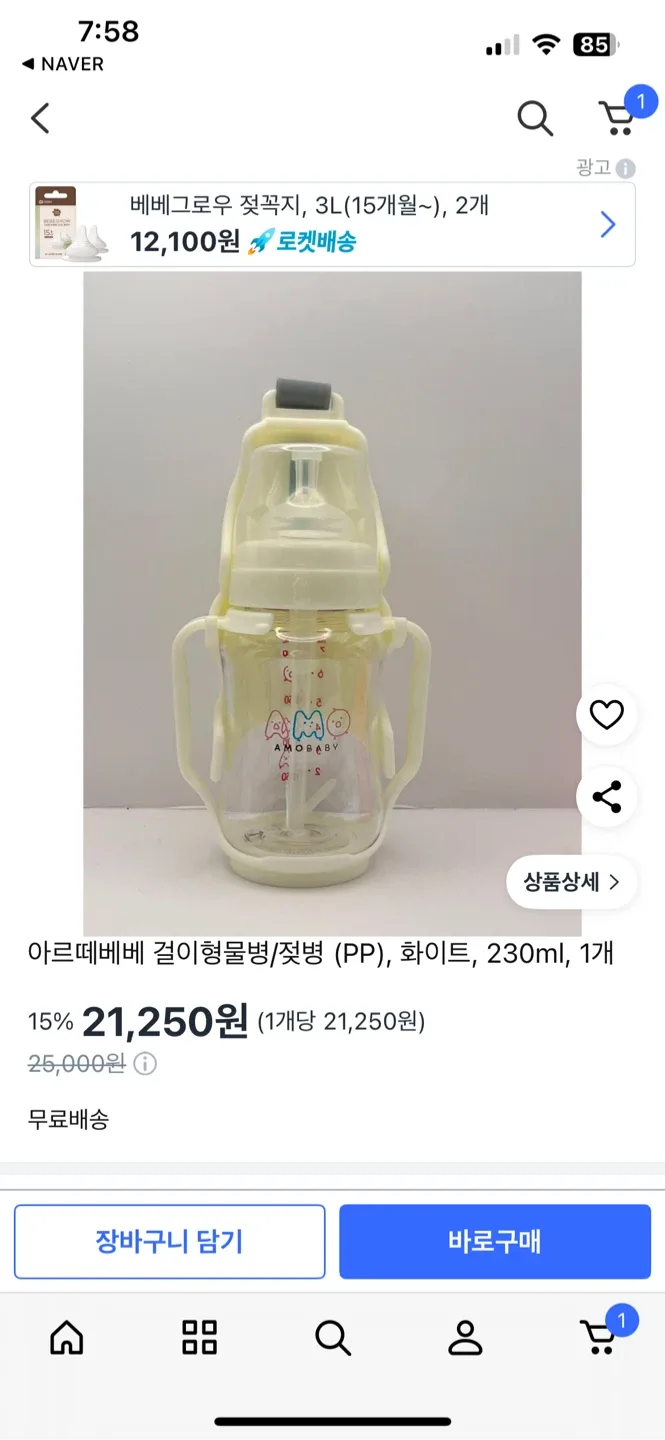
Task: Open search from the top bar
Action: [535, 119]
